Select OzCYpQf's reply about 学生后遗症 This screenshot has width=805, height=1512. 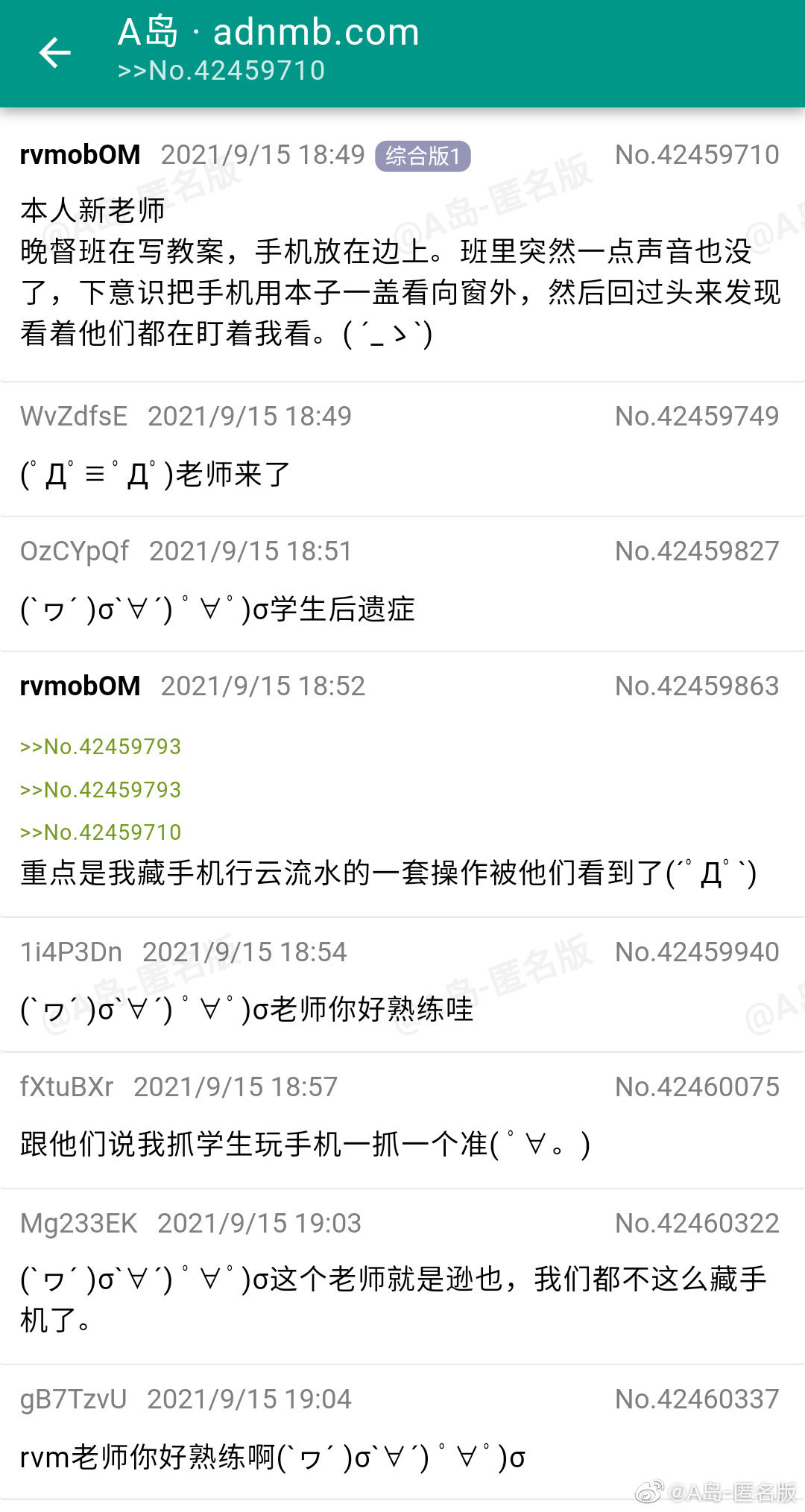[x=402, y=584]
